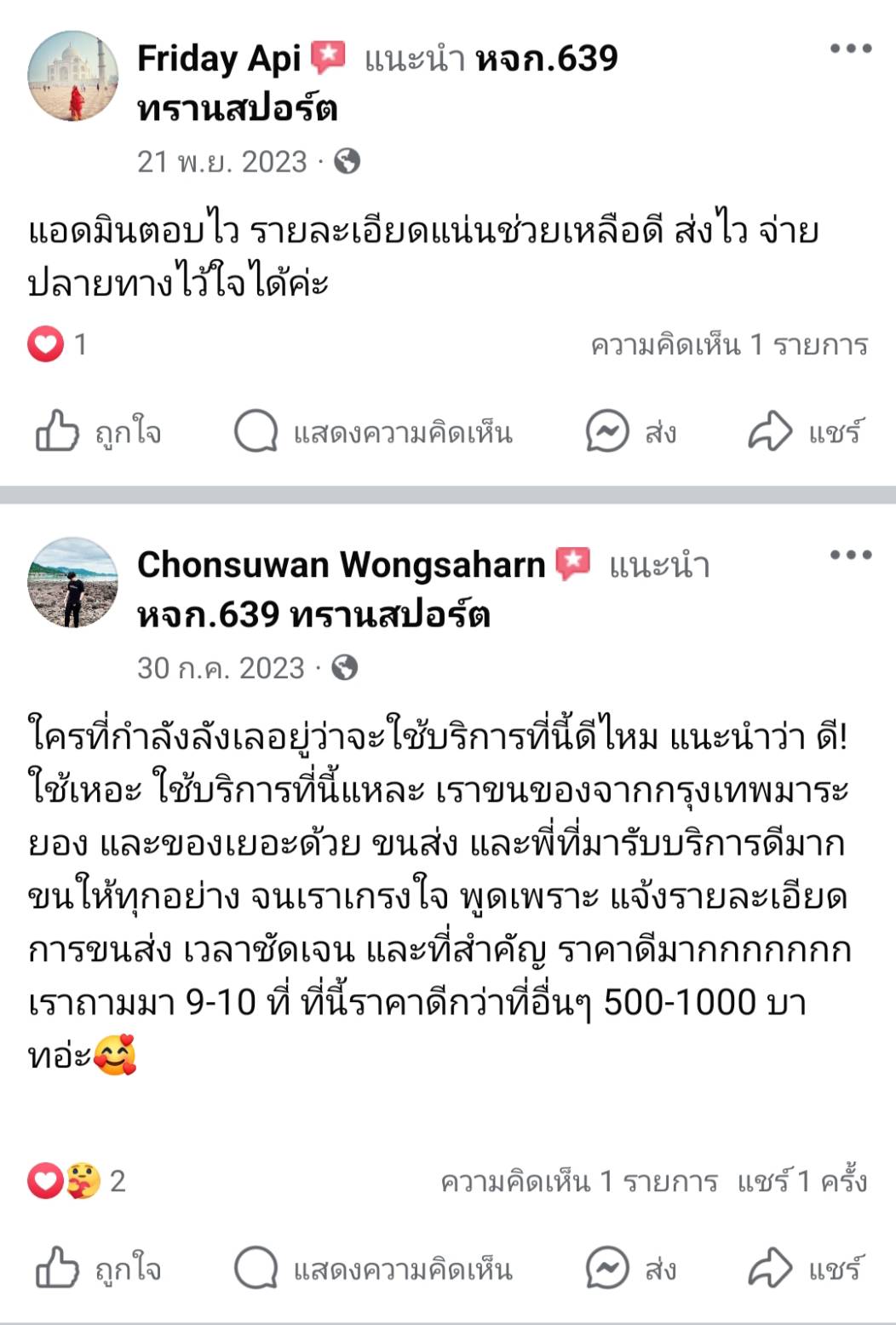The width and height of the screenshot is (896, 1325).
Task: Like Chonsuwan Wongsaharn's review
Action: pyautogui.click(x=98, y=1269)
